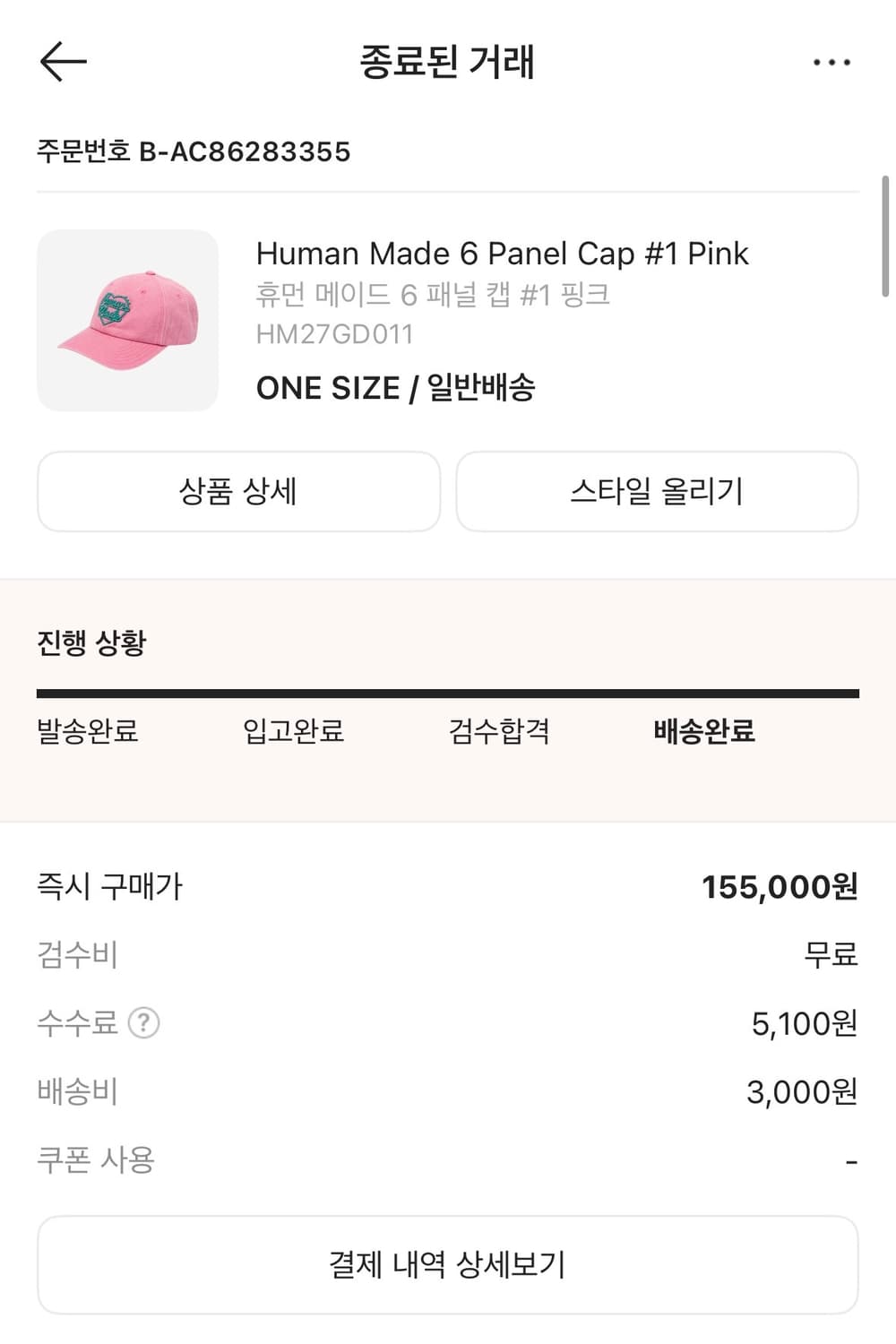
Task: Tap 스타일 올리기 to upload a style
Action: point(658,491)
